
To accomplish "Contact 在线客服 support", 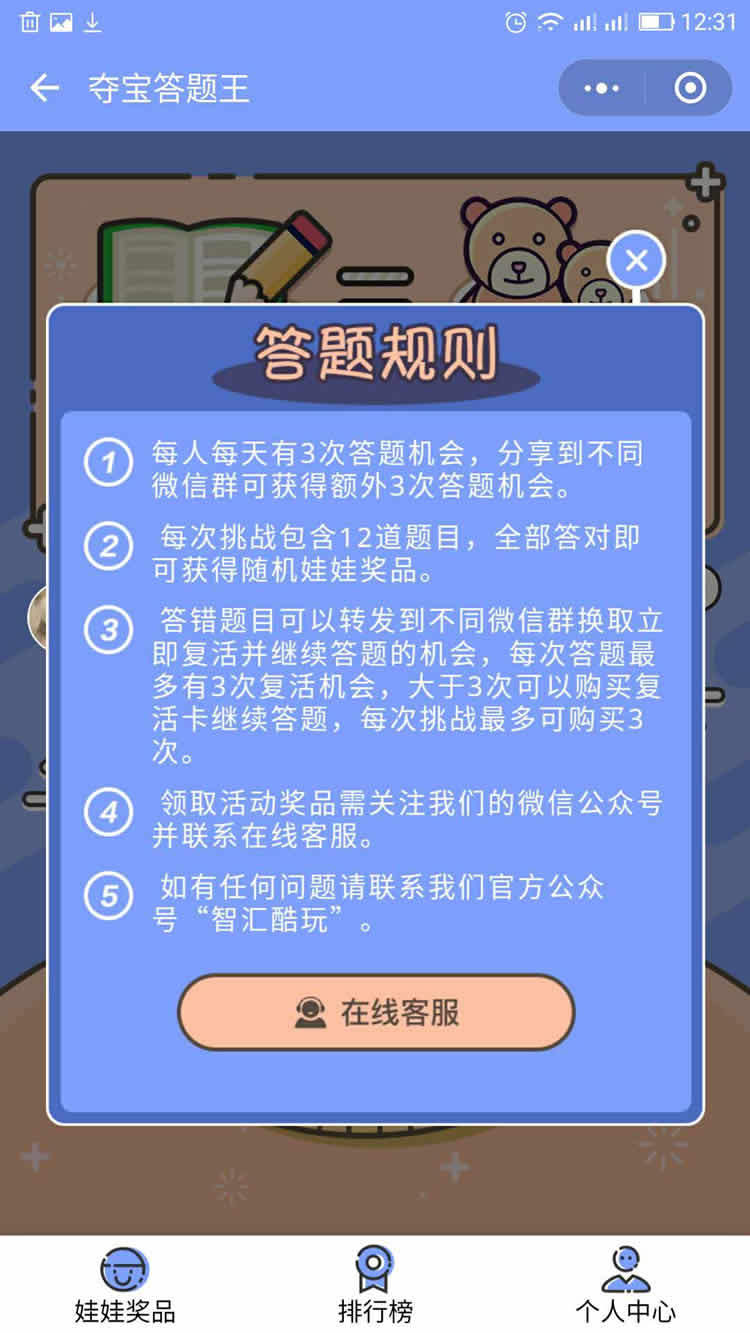I will tap(376, 1012).
